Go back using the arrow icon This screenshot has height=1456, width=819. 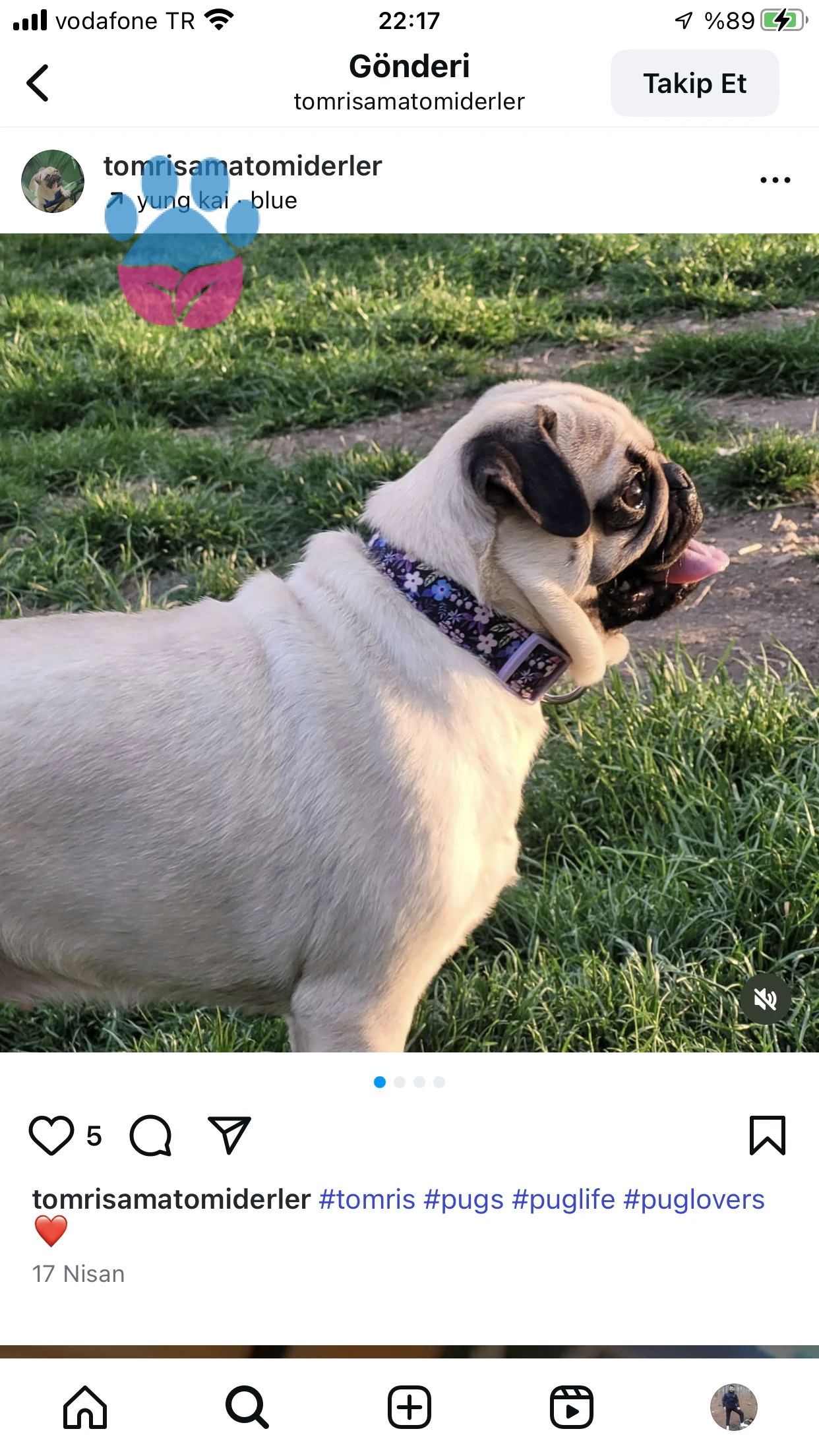[x=38, y=83]
